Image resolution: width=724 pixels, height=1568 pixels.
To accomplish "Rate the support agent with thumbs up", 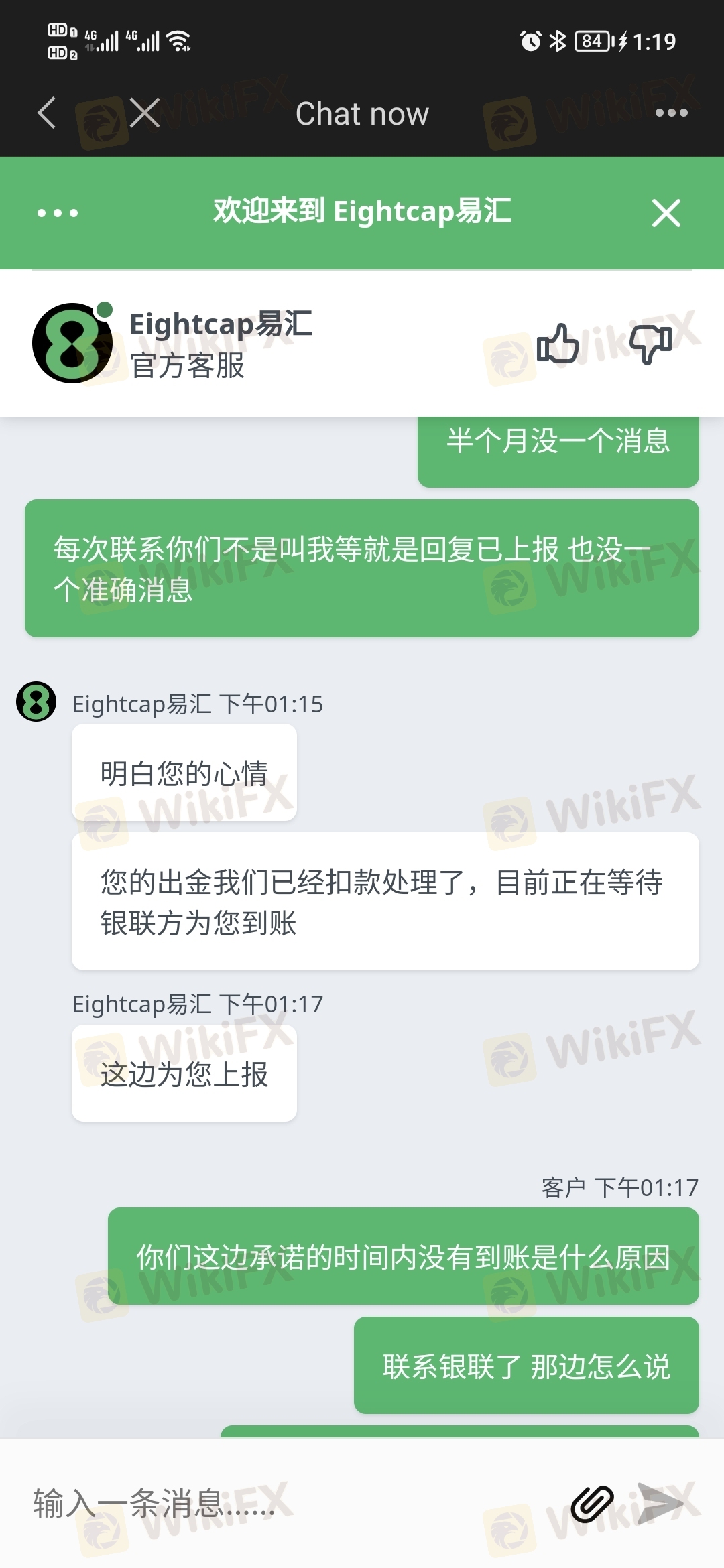I will pos(558,344).
